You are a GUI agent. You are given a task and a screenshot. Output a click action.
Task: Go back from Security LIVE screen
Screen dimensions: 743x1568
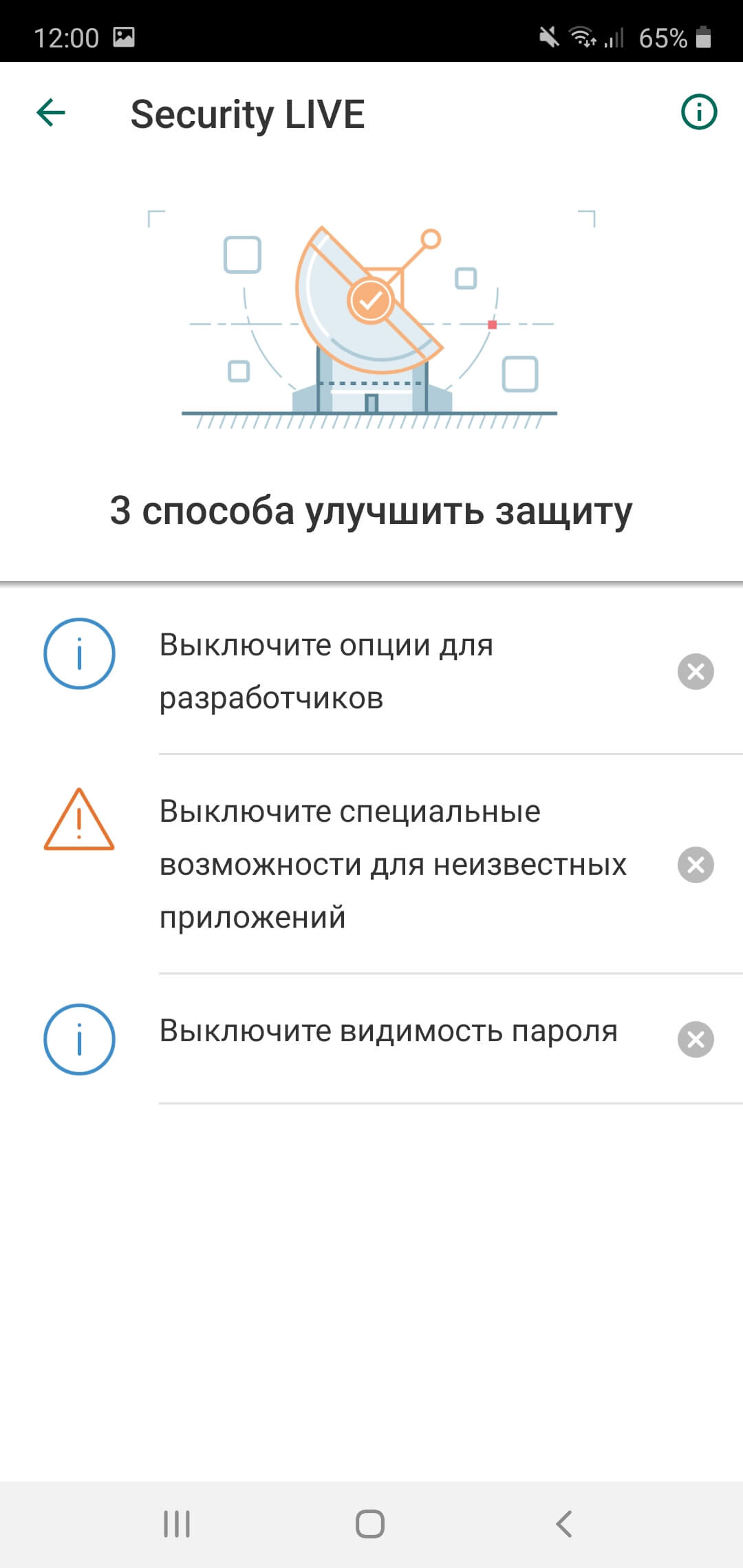click(51, 113)
